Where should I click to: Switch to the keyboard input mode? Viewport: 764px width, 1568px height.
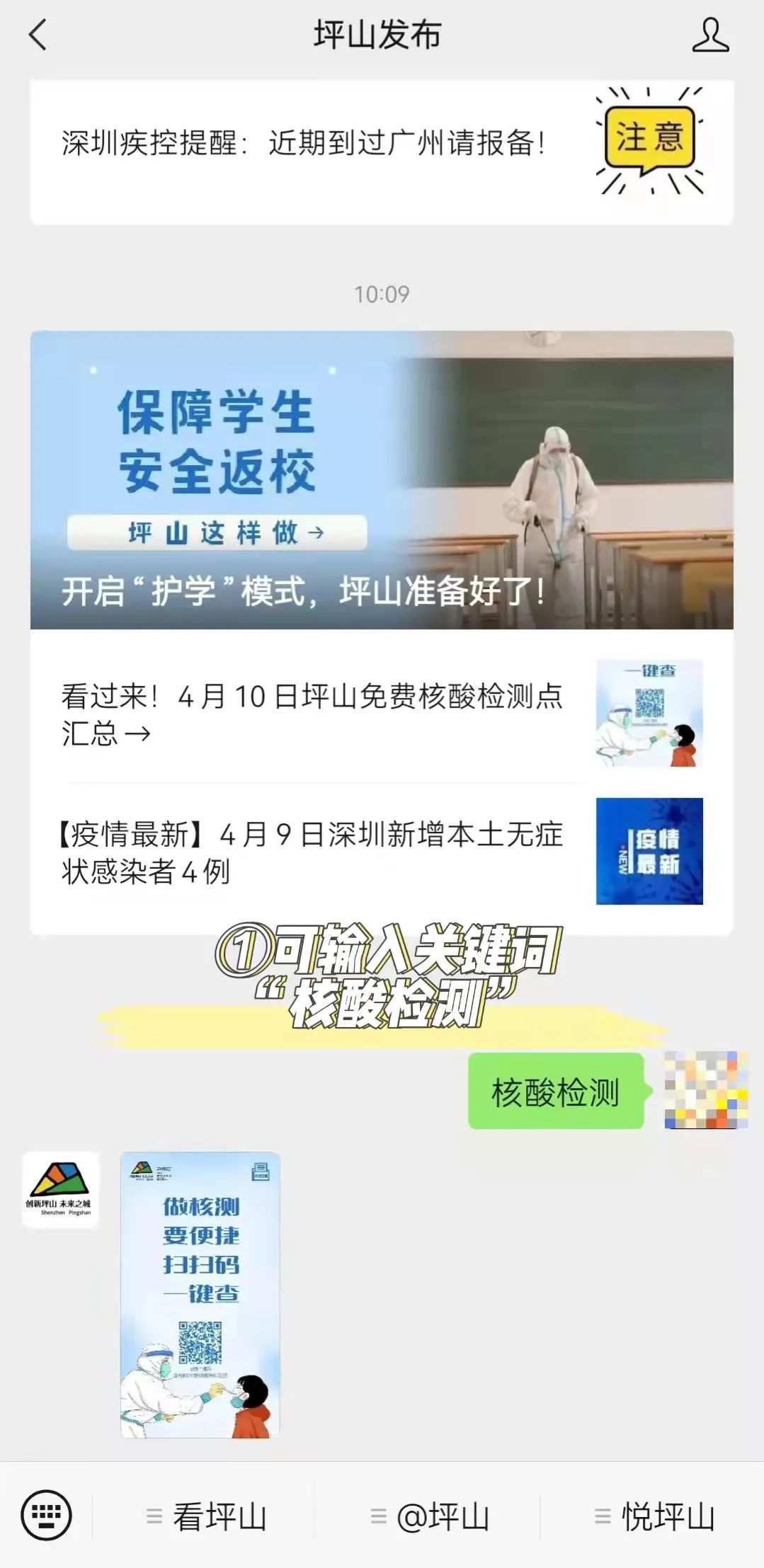47,1516
